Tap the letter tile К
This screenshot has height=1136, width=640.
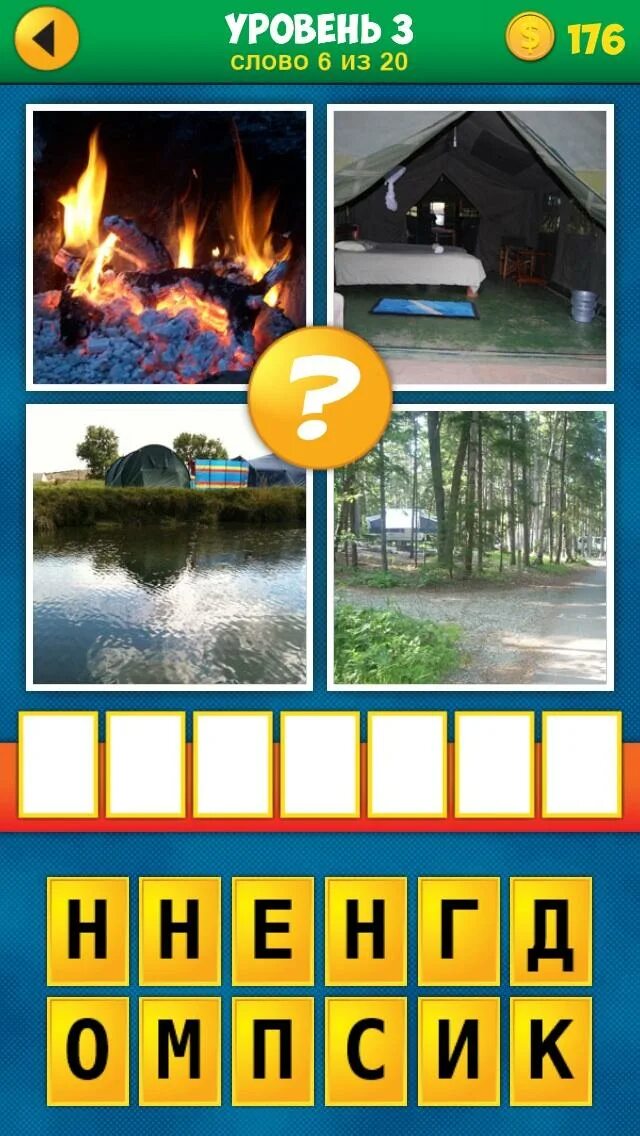pyautogui.click(x=551, y=1050)
